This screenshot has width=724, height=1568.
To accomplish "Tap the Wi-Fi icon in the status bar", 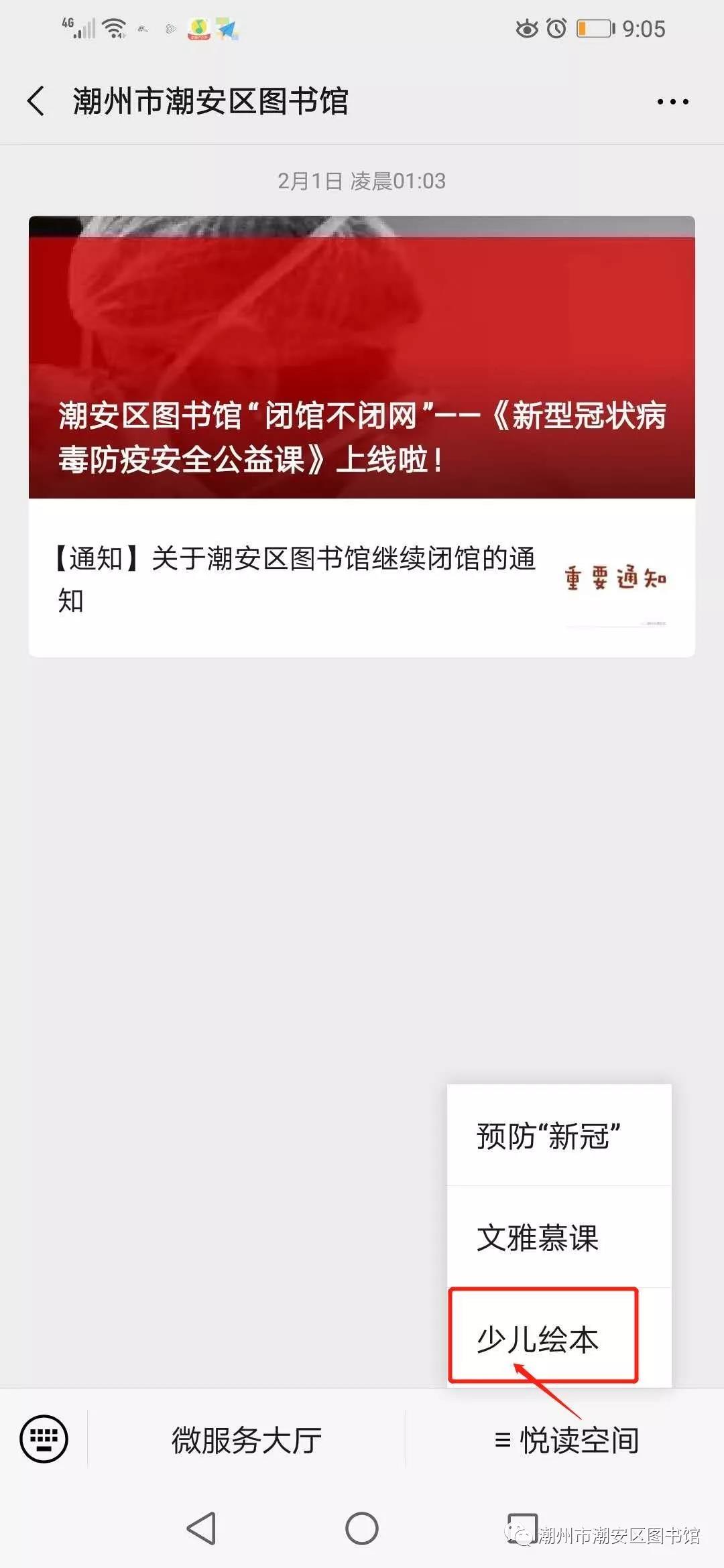I will pos(113,28).
